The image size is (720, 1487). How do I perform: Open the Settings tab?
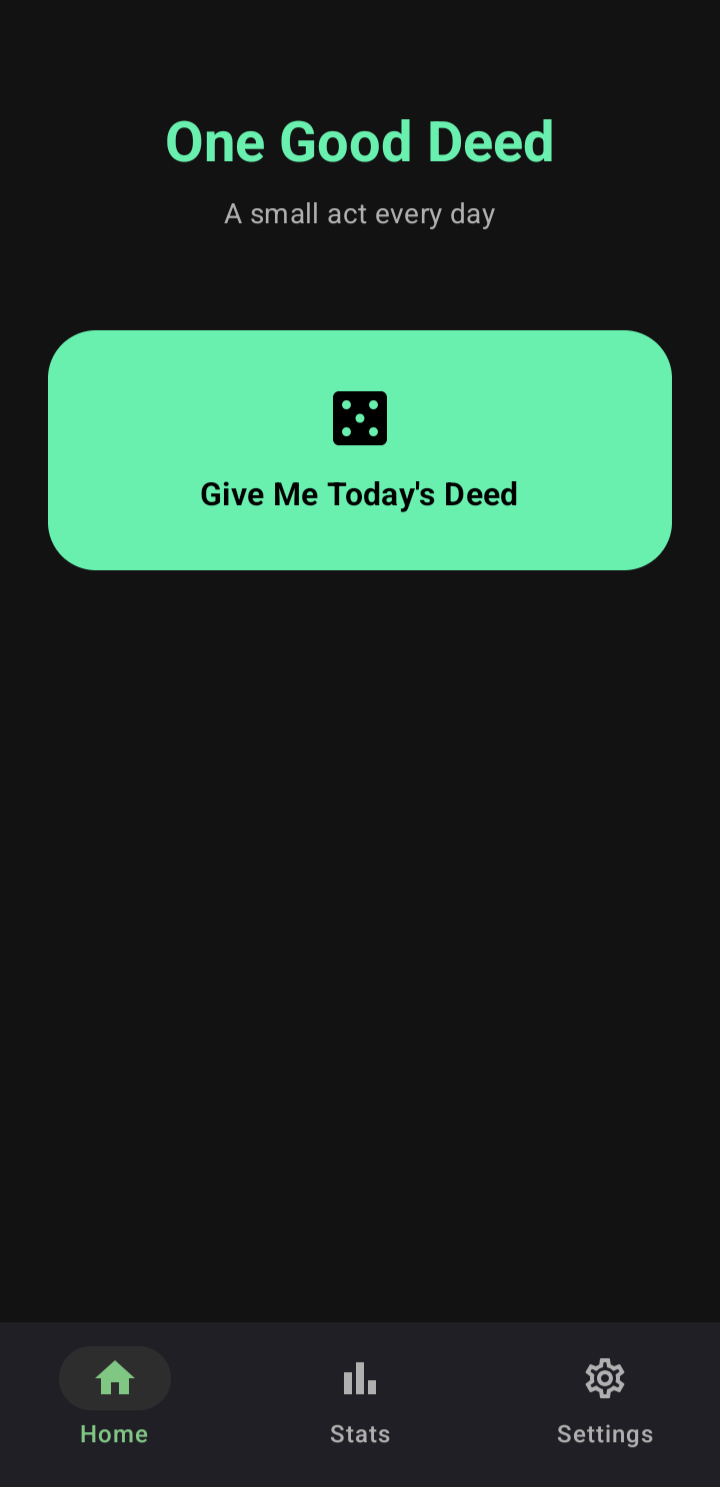[x=605, y=1400]
